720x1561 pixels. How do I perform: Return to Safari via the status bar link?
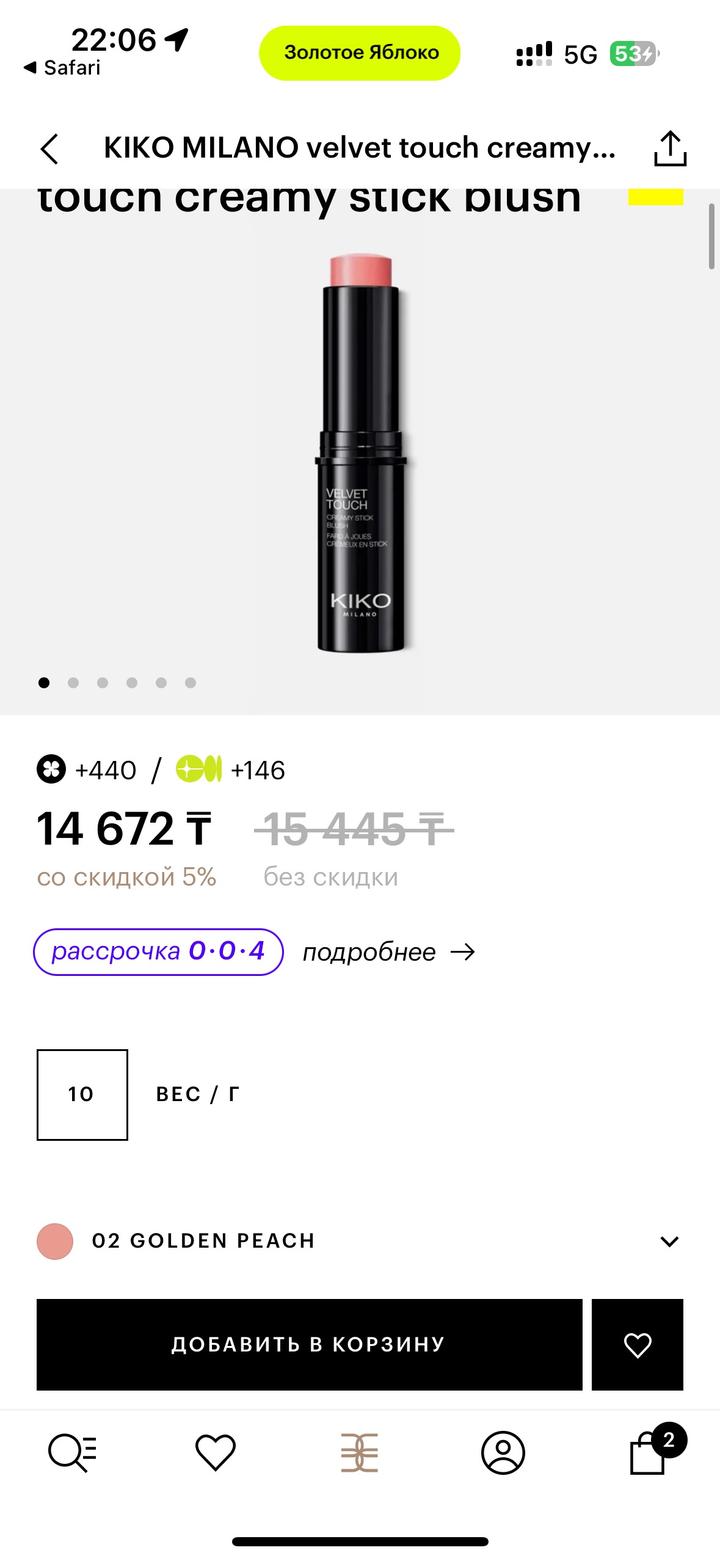(62, 68)
